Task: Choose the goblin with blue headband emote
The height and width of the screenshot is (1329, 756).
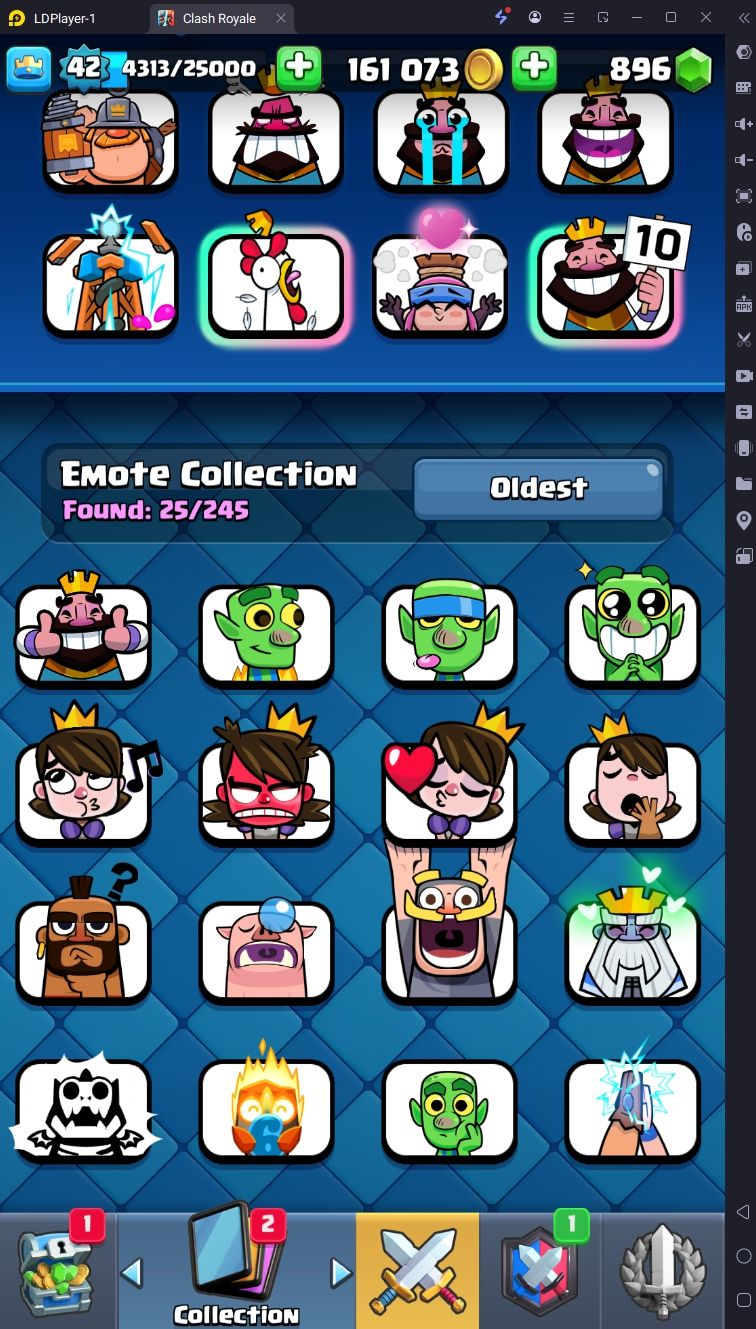Action: coord(449,634)
